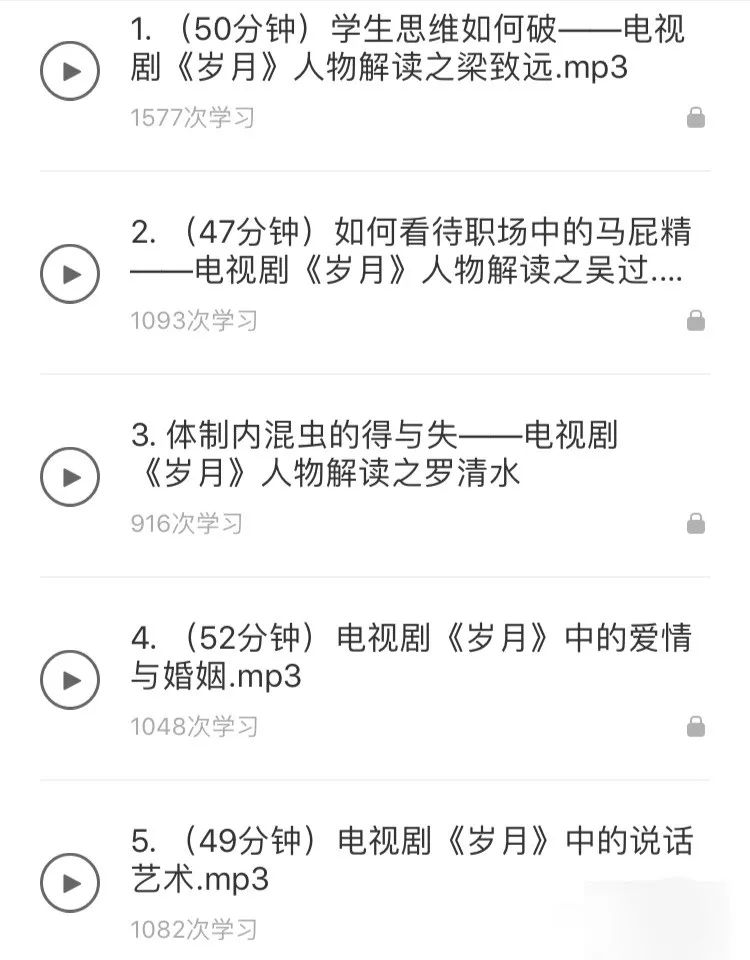Viewport: 750px width, 960px height.
Task: Click the lock icon on episode 1
Action: pyautogui.click(x=696, y=117)
